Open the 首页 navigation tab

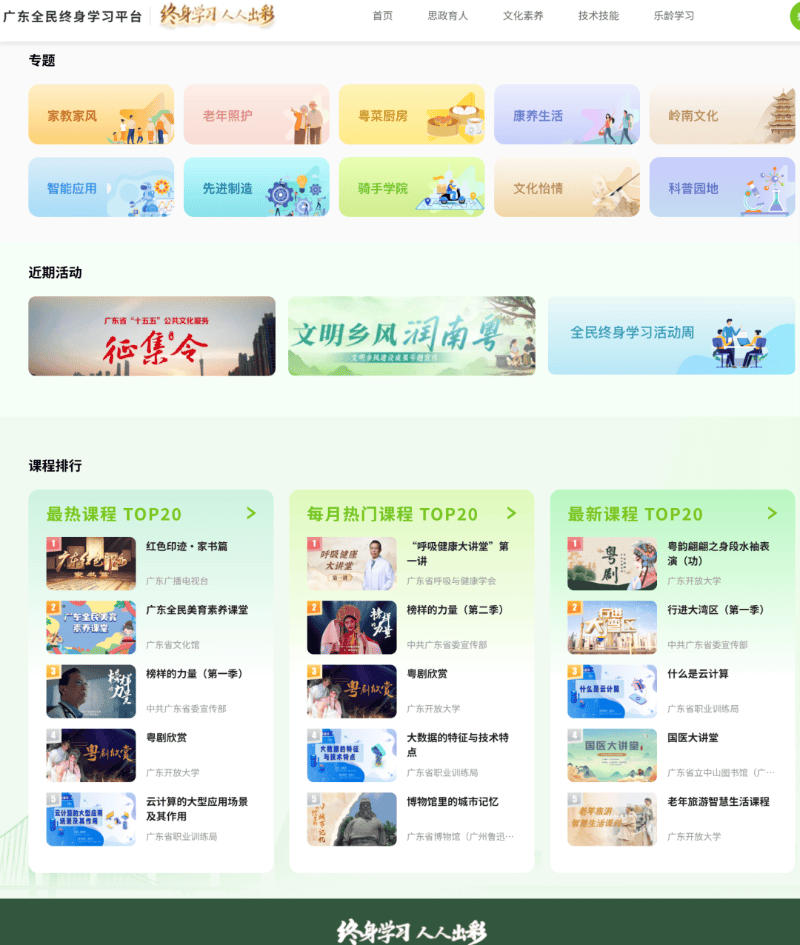coord(382,16)
